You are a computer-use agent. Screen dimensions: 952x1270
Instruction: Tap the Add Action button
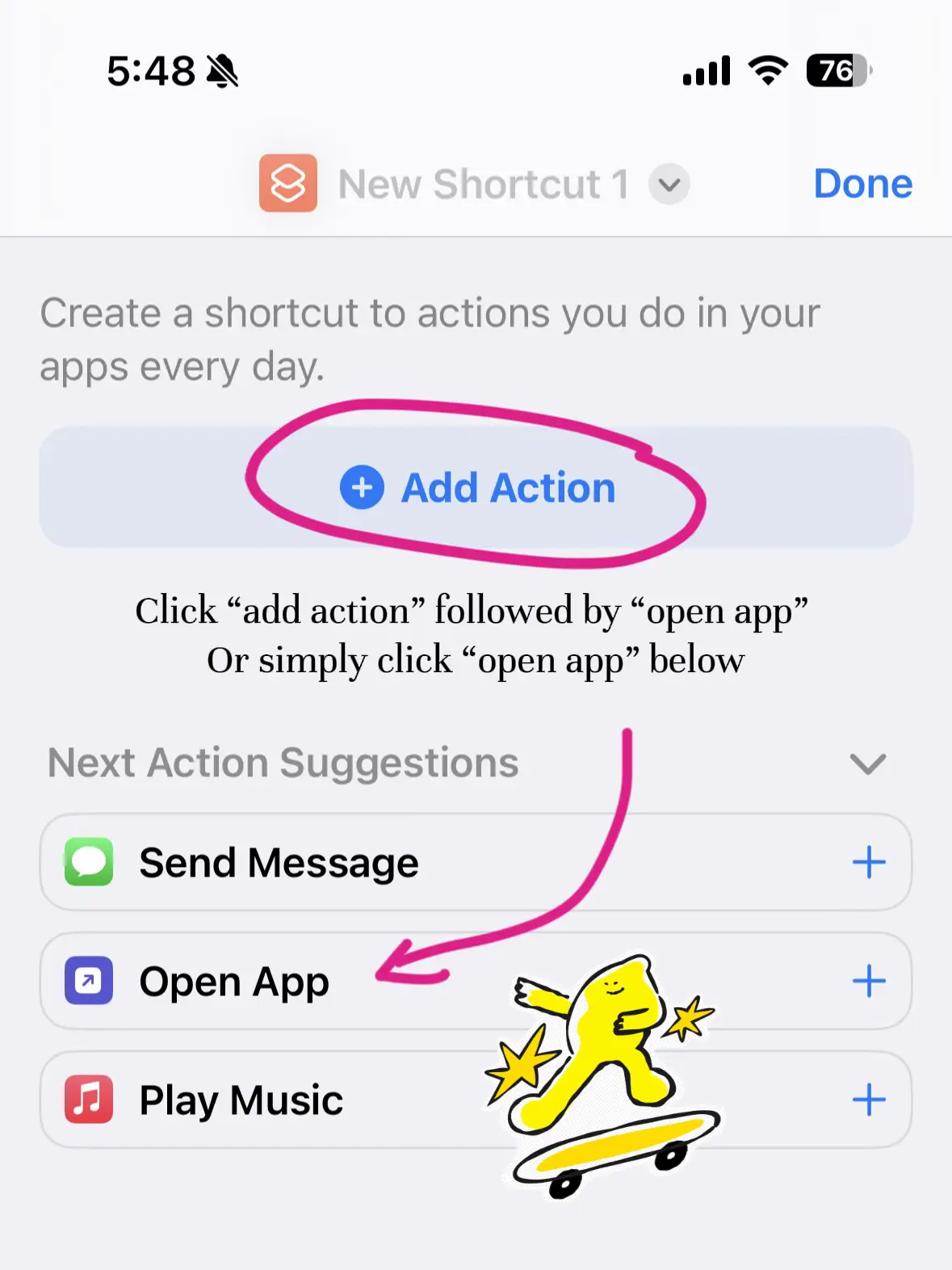pyautogui.click(x=476, y=488)
